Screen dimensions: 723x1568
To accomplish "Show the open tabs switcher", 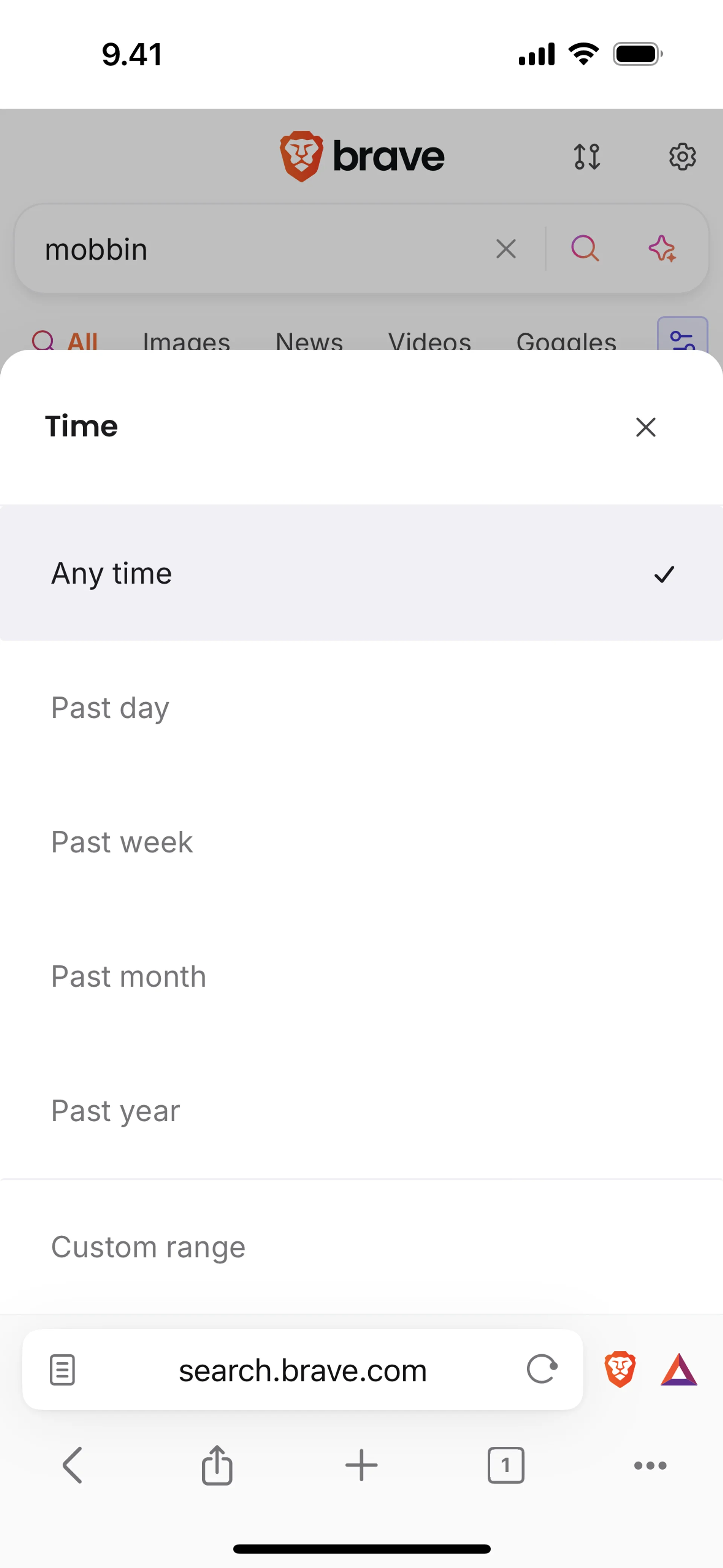I will [506, 1465].
